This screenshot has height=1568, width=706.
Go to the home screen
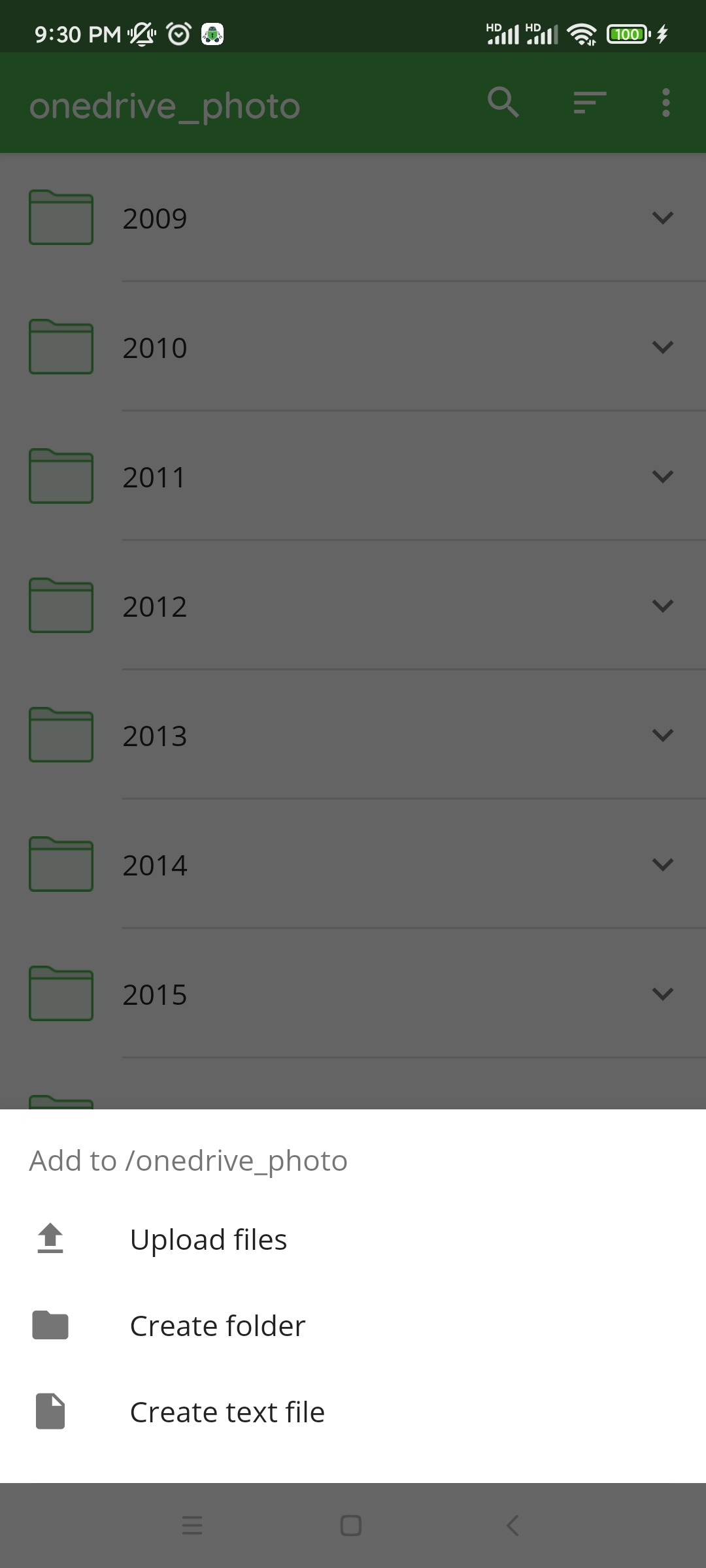pos(351,1526)
